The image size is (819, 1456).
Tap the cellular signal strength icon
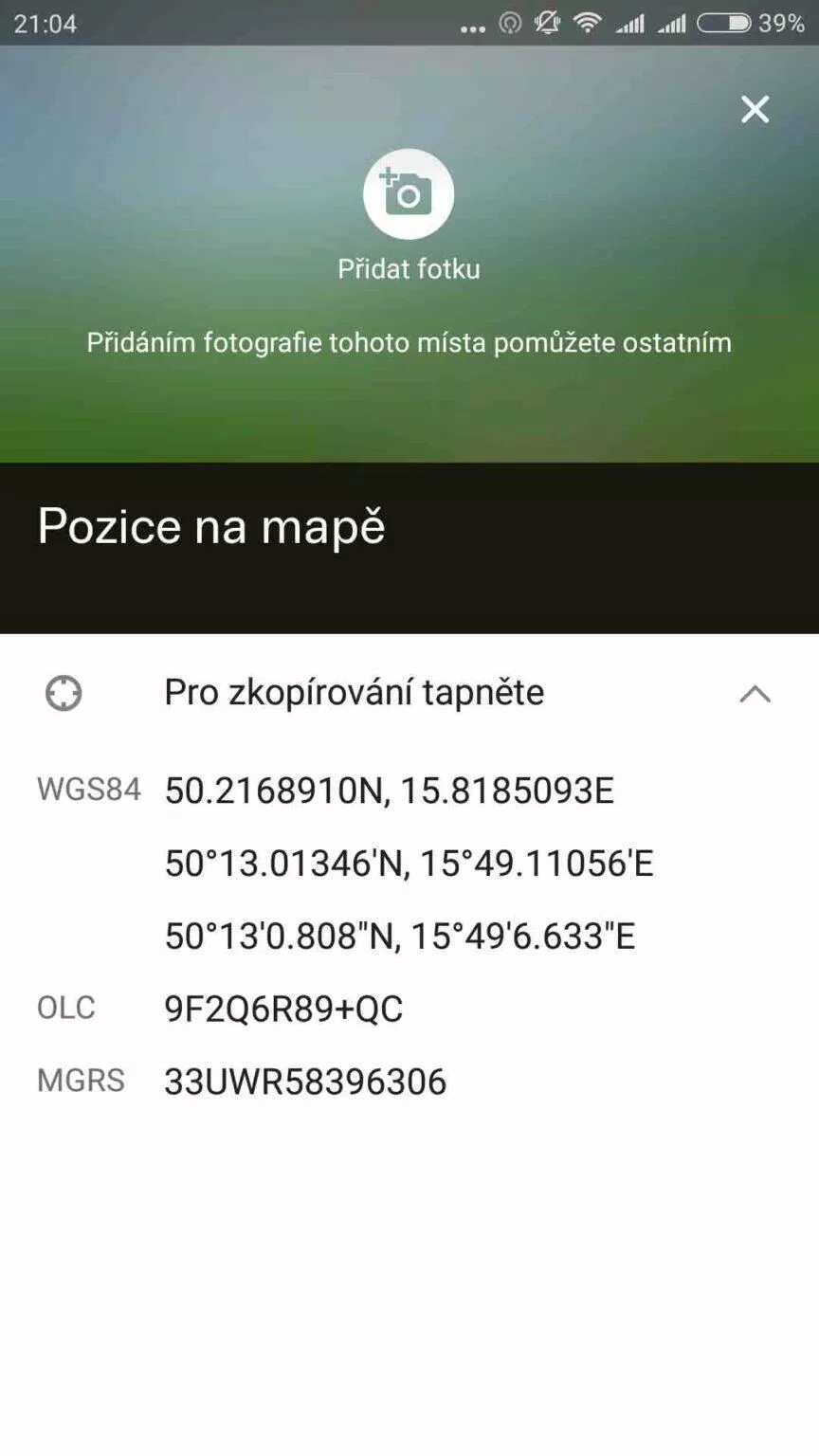point(630,24)
